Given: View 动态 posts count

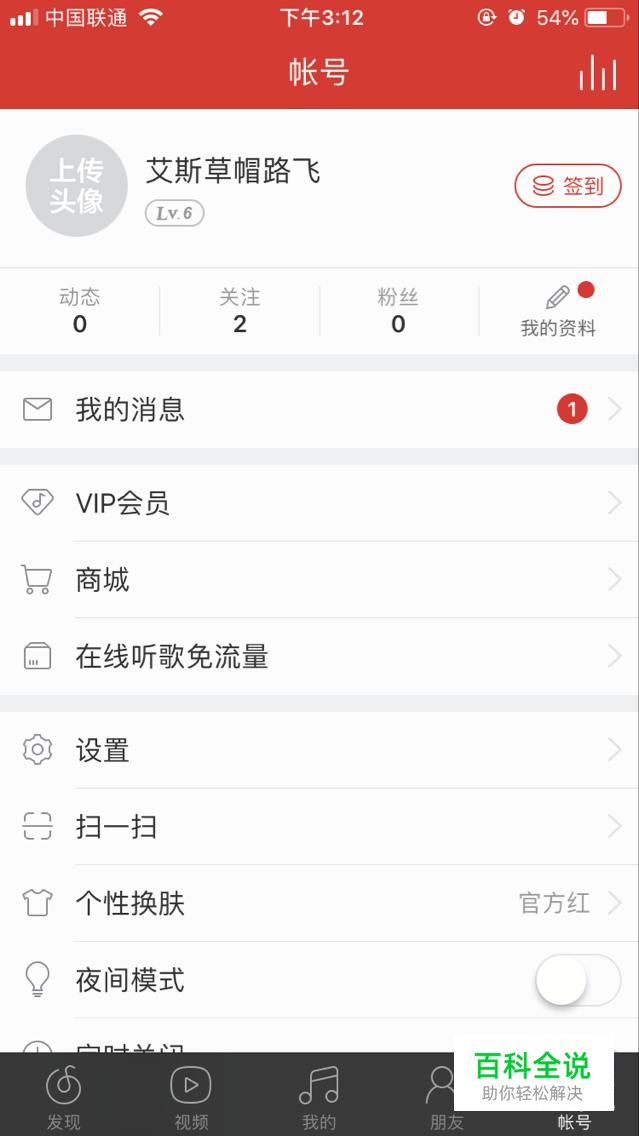Looking at the screenshot, I should pos(80,310).
